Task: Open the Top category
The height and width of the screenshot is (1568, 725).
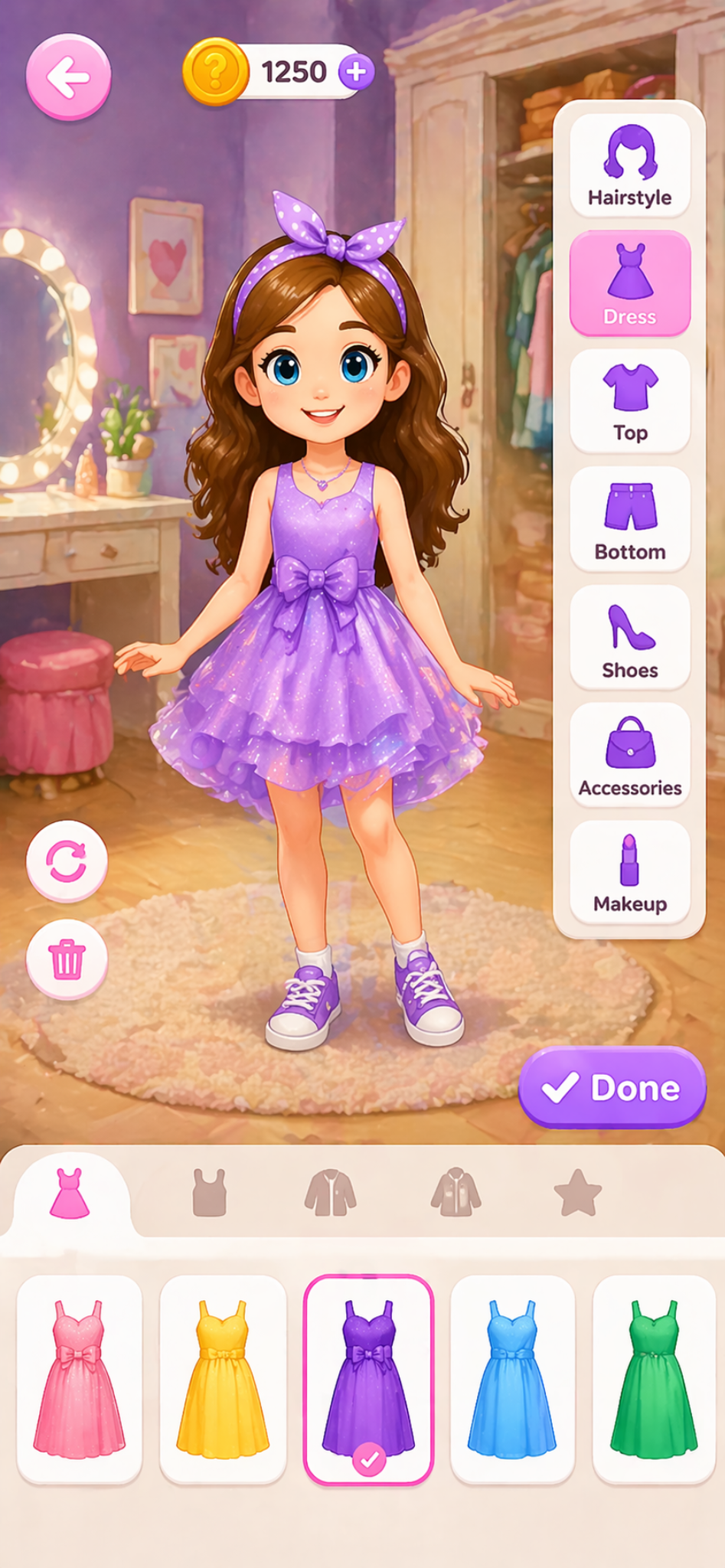Action: (629, 398)
